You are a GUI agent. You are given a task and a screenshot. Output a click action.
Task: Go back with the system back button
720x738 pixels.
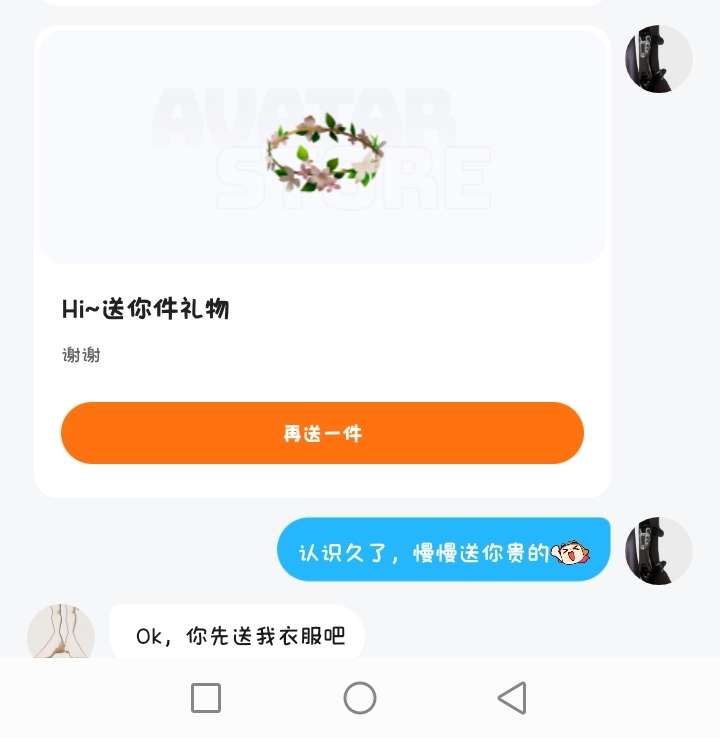(x=512, y=698)
